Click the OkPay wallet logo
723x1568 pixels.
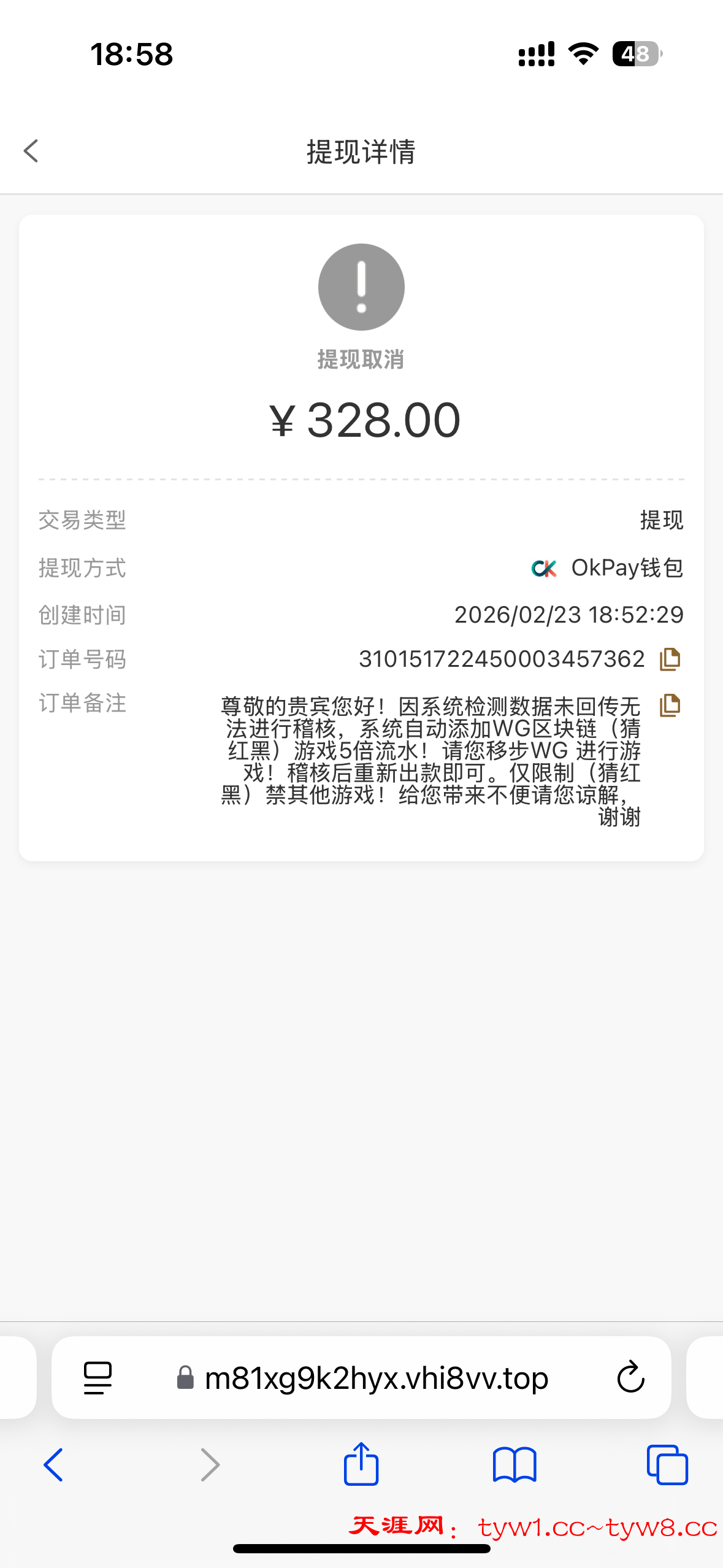[546, 568]
